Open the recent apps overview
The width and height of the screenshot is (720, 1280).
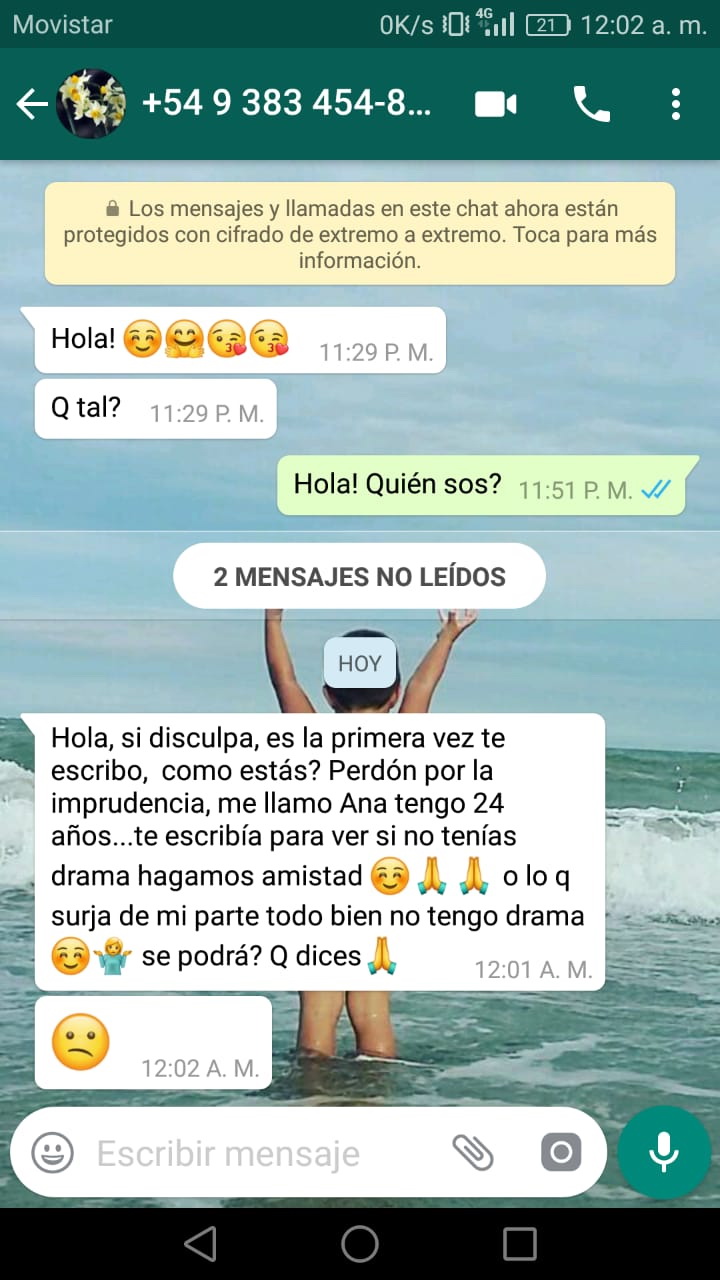520,1244
